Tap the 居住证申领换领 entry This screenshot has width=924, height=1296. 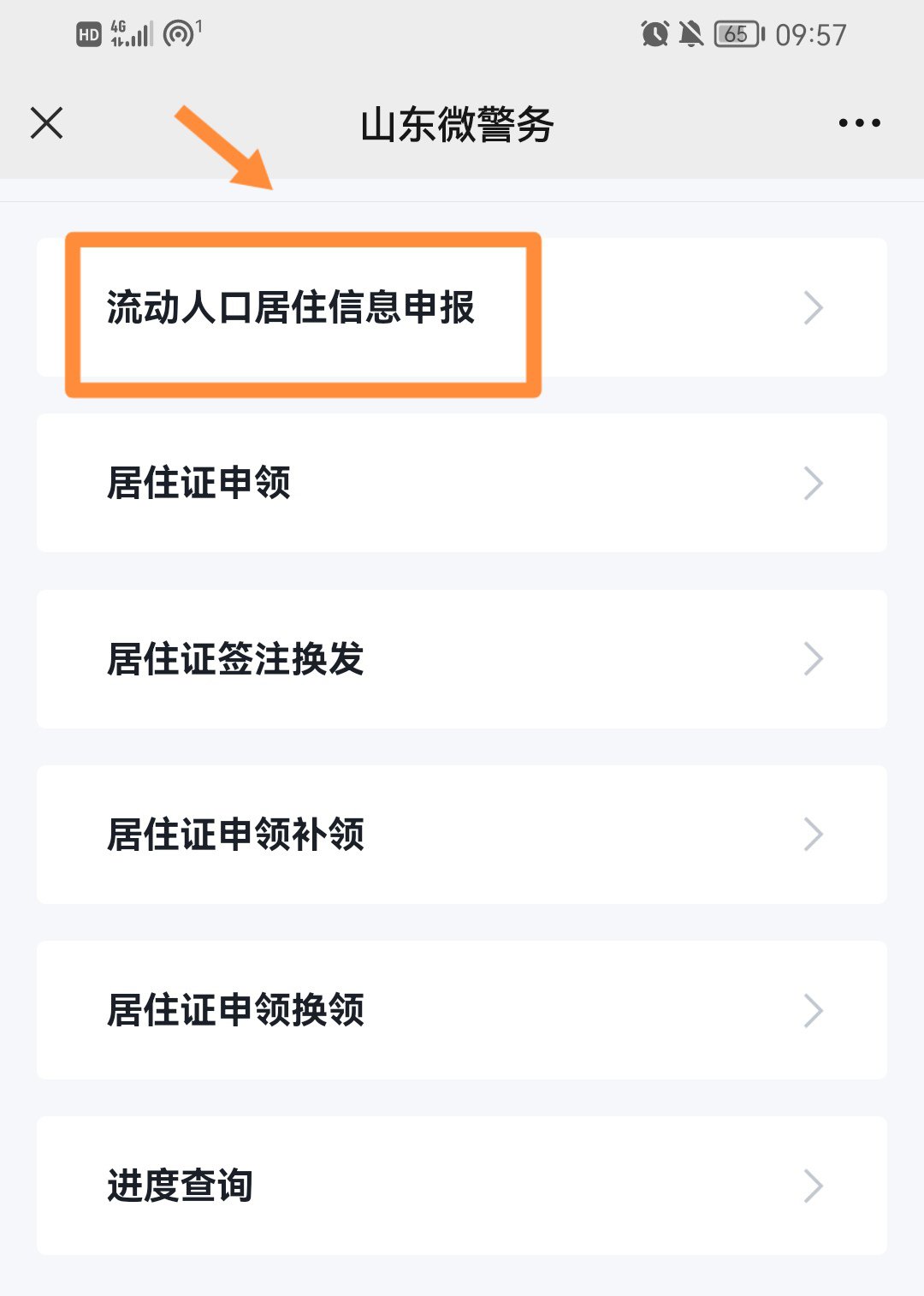(x=462, y=1010)
